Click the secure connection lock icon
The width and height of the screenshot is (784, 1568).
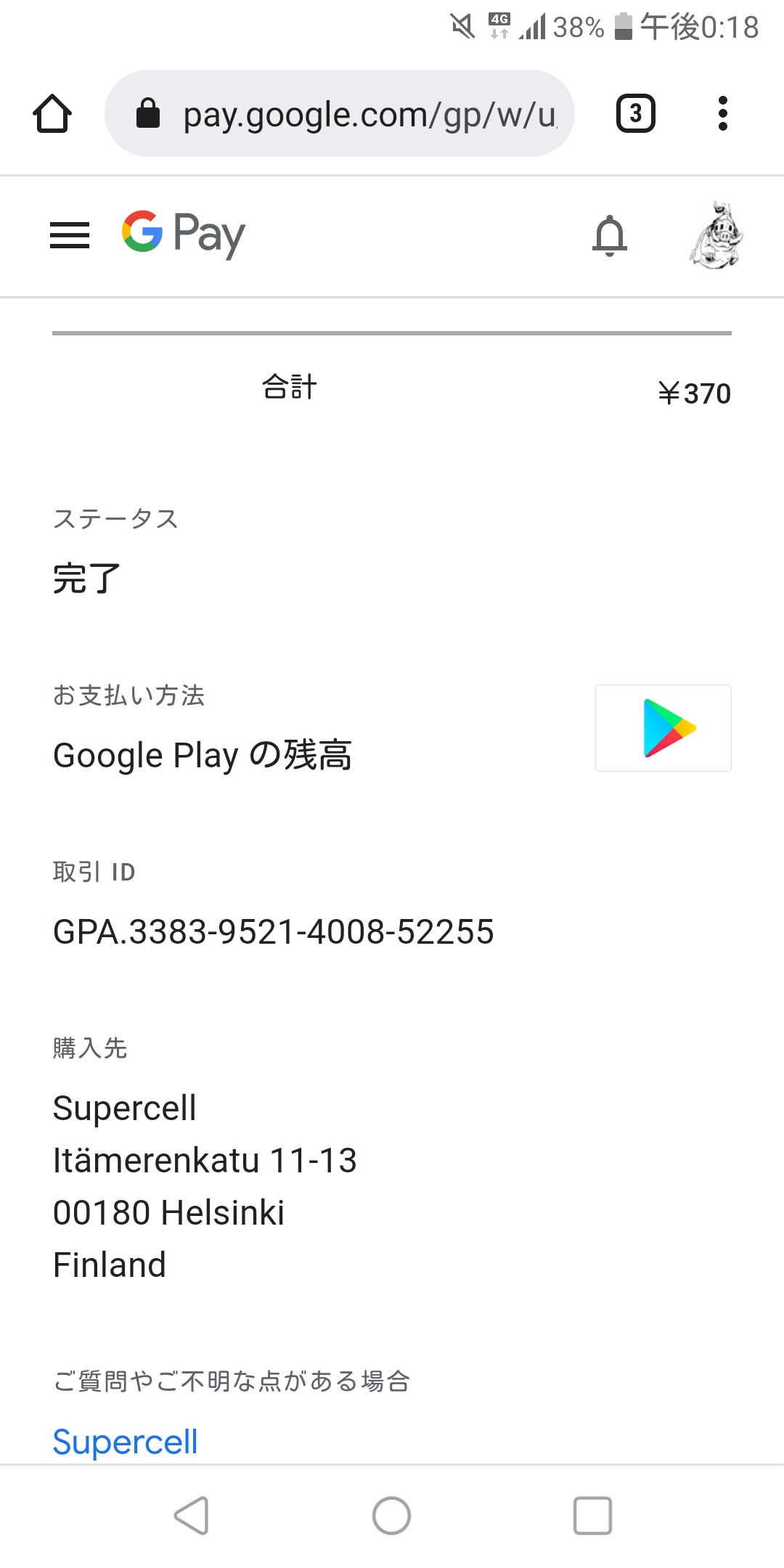(x=149, y=113)
